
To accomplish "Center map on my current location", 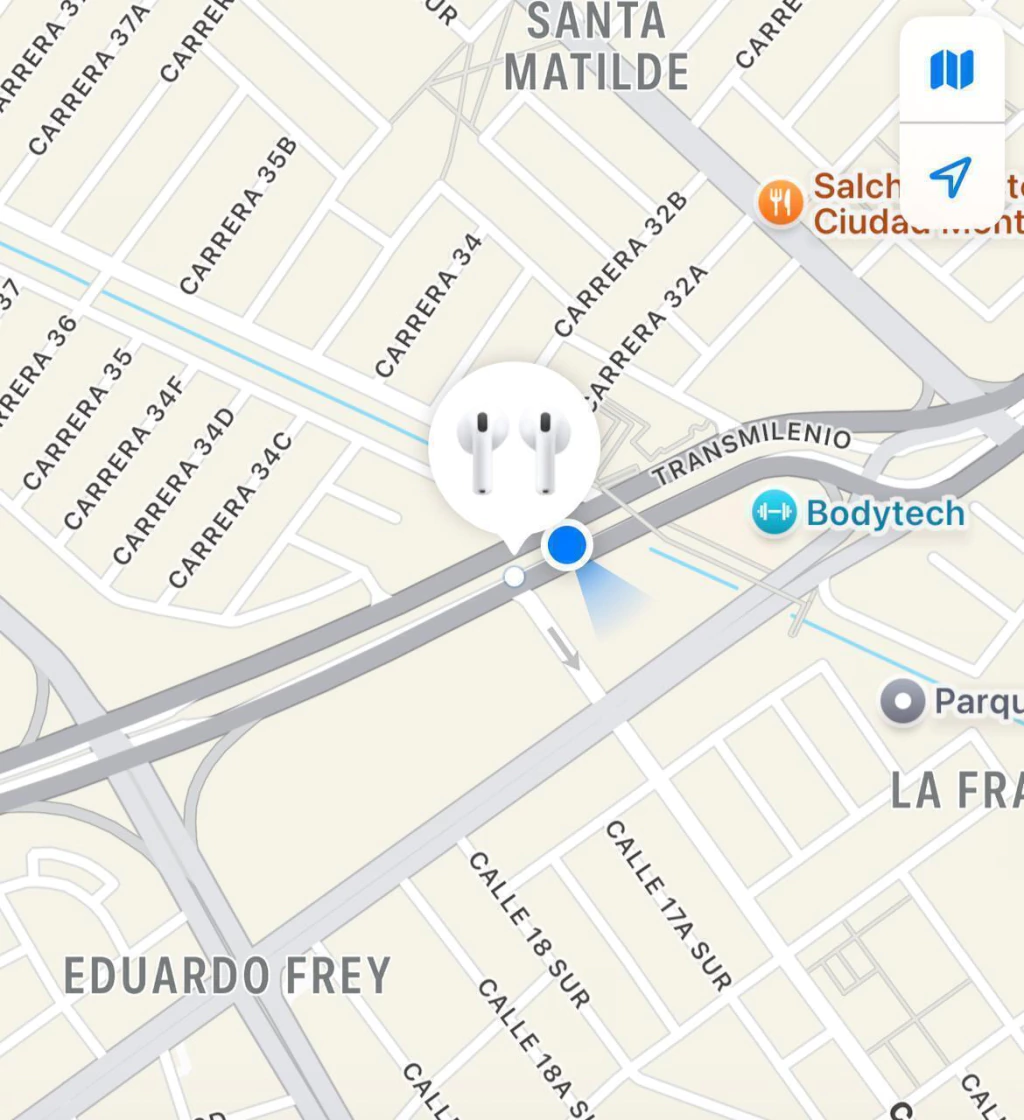I will tap(951, 177).
